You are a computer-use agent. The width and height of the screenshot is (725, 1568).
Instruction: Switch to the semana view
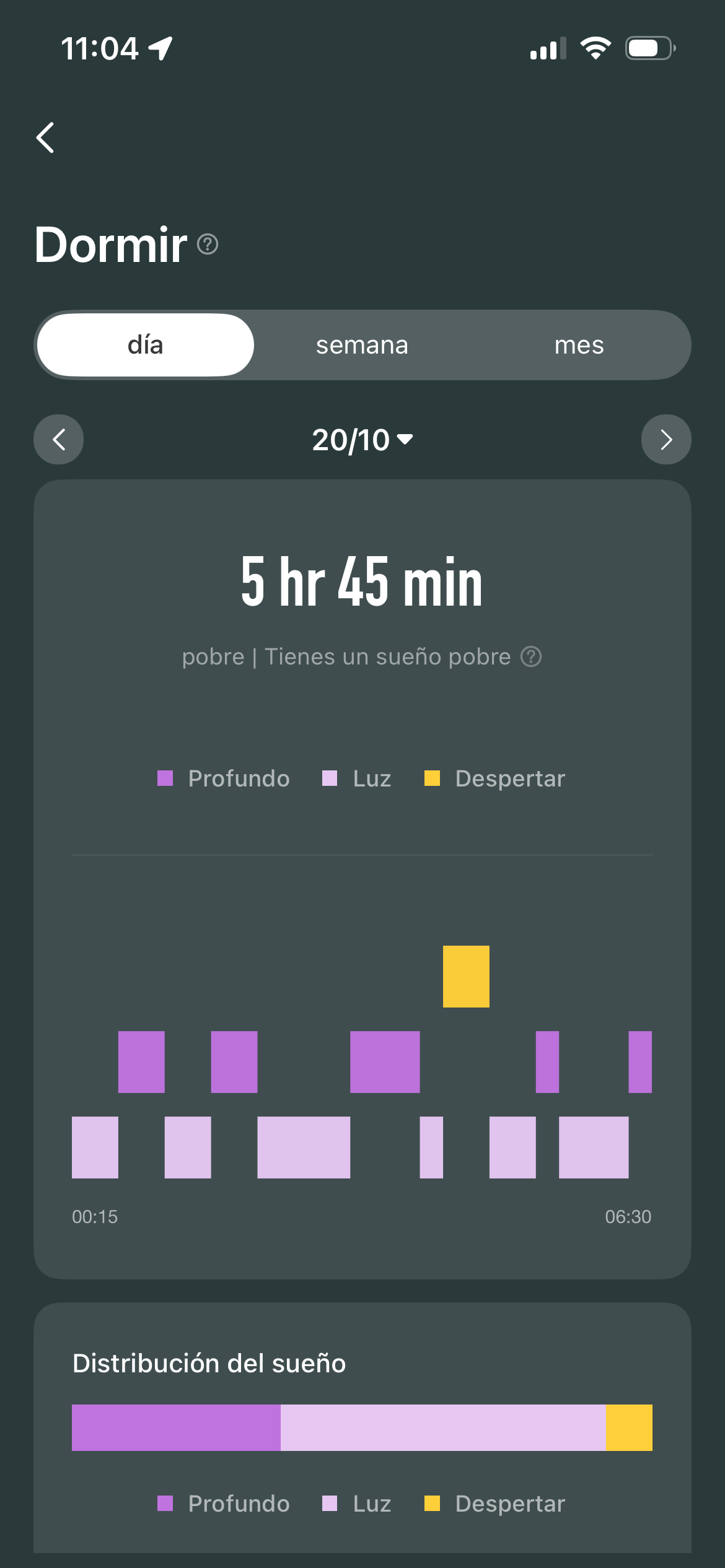[362, 344]
